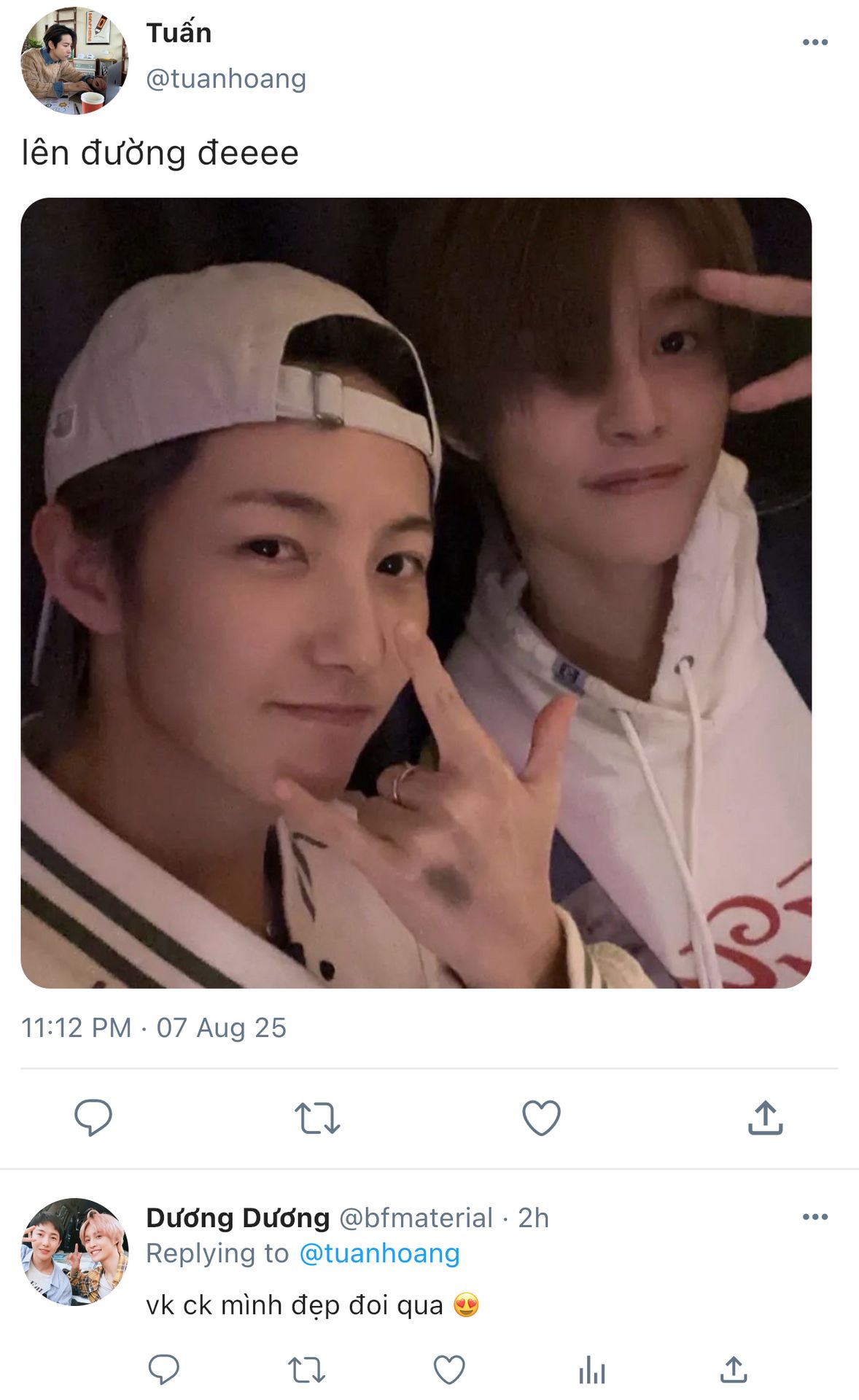Image resolution: width=859 pixels, height=1400 pixels.
Task: Like Dương Dương's reply
Action: [x=449, y=1369]
